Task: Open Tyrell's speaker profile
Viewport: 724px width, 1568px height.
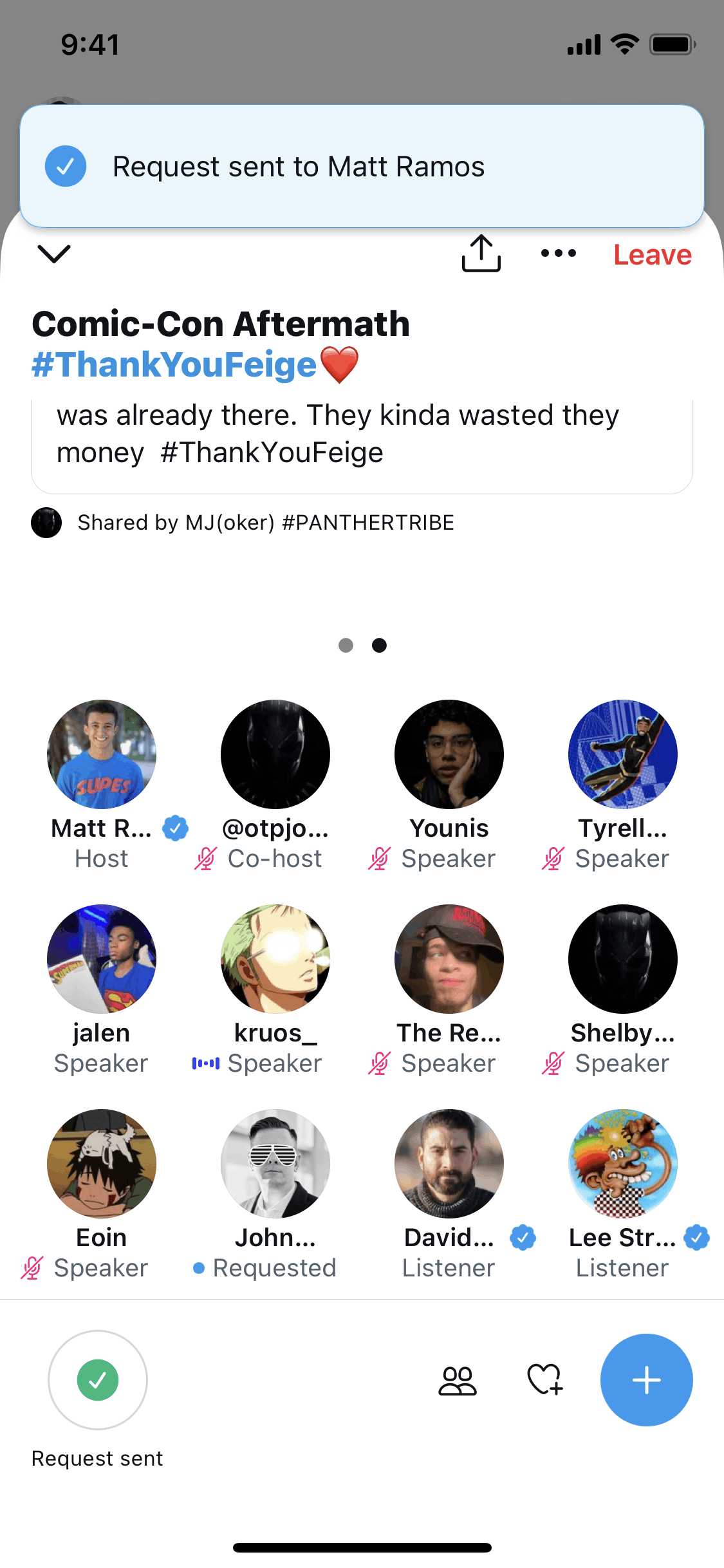Action: click(622, 754)
